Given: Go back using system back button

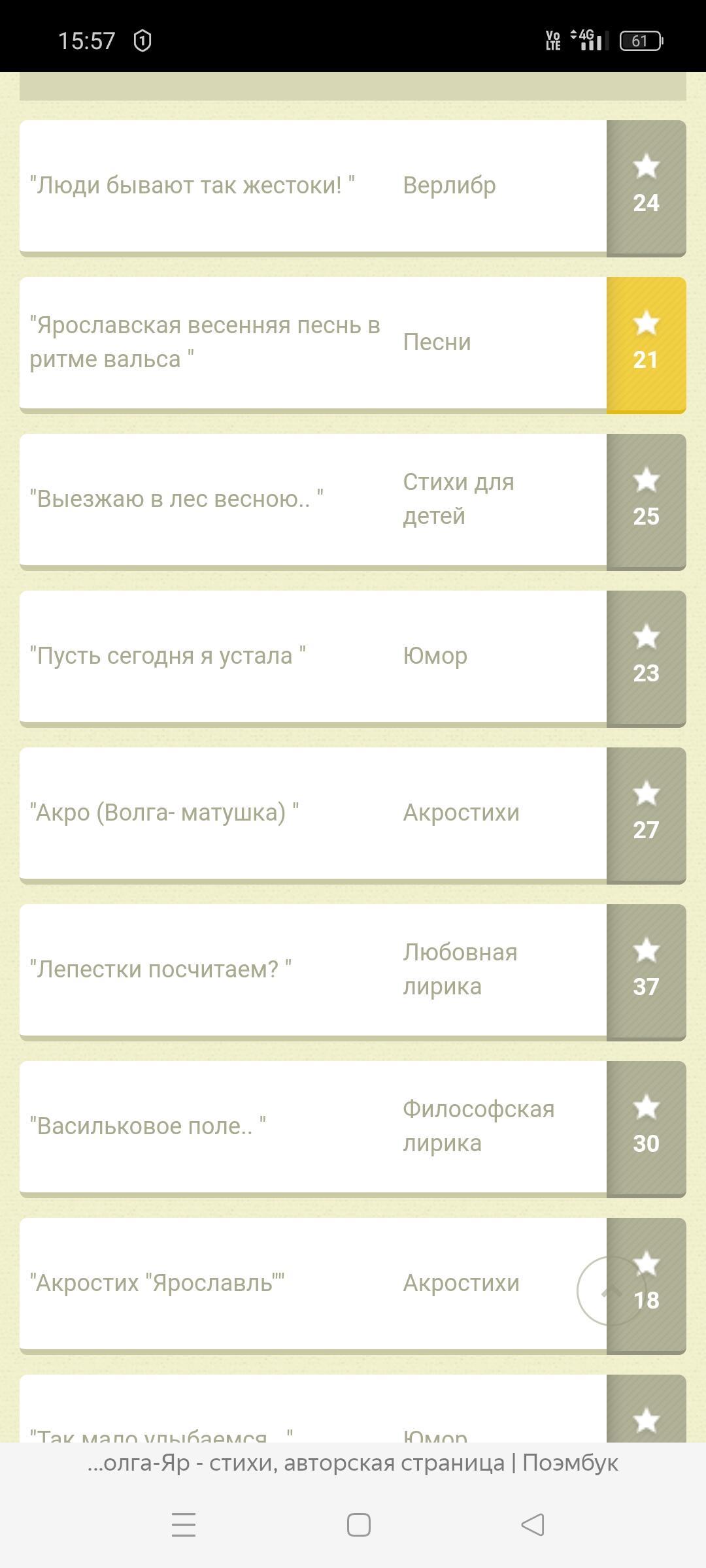Looking at the screenshot, I should [x=533, y=1525].
